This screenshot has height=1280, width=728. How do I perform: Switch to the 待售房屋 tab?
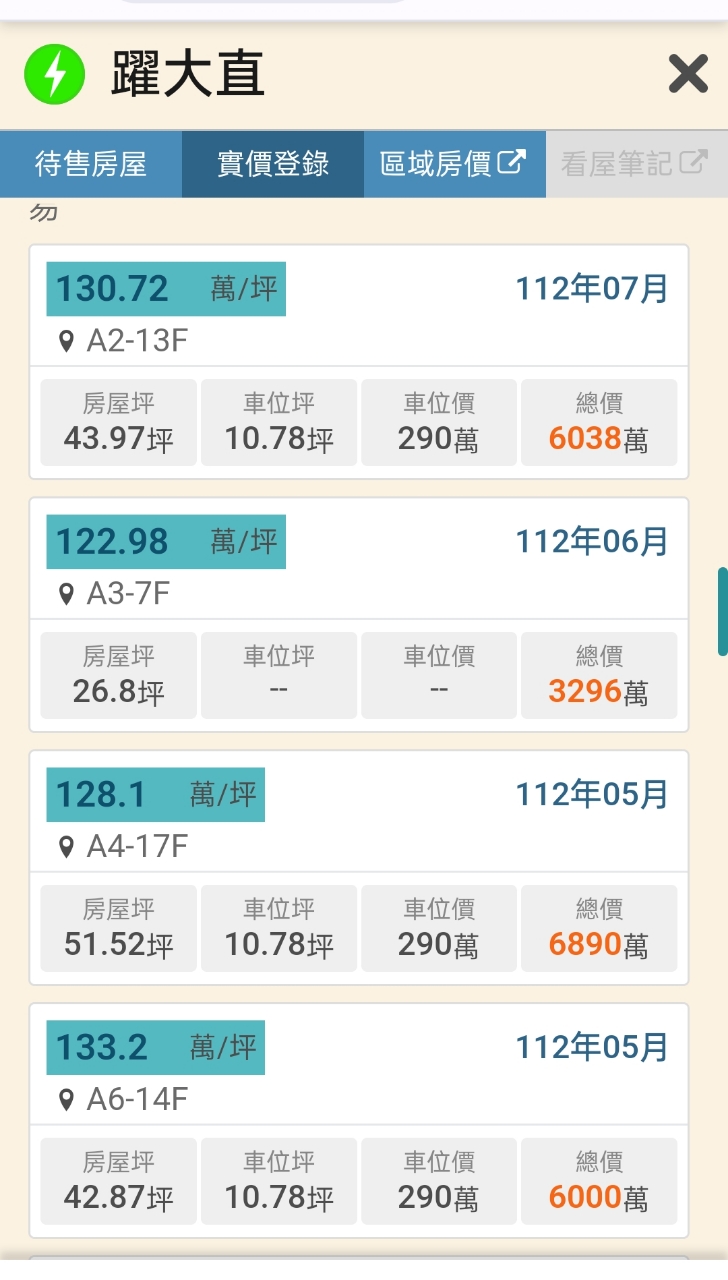tap(91, 164)
